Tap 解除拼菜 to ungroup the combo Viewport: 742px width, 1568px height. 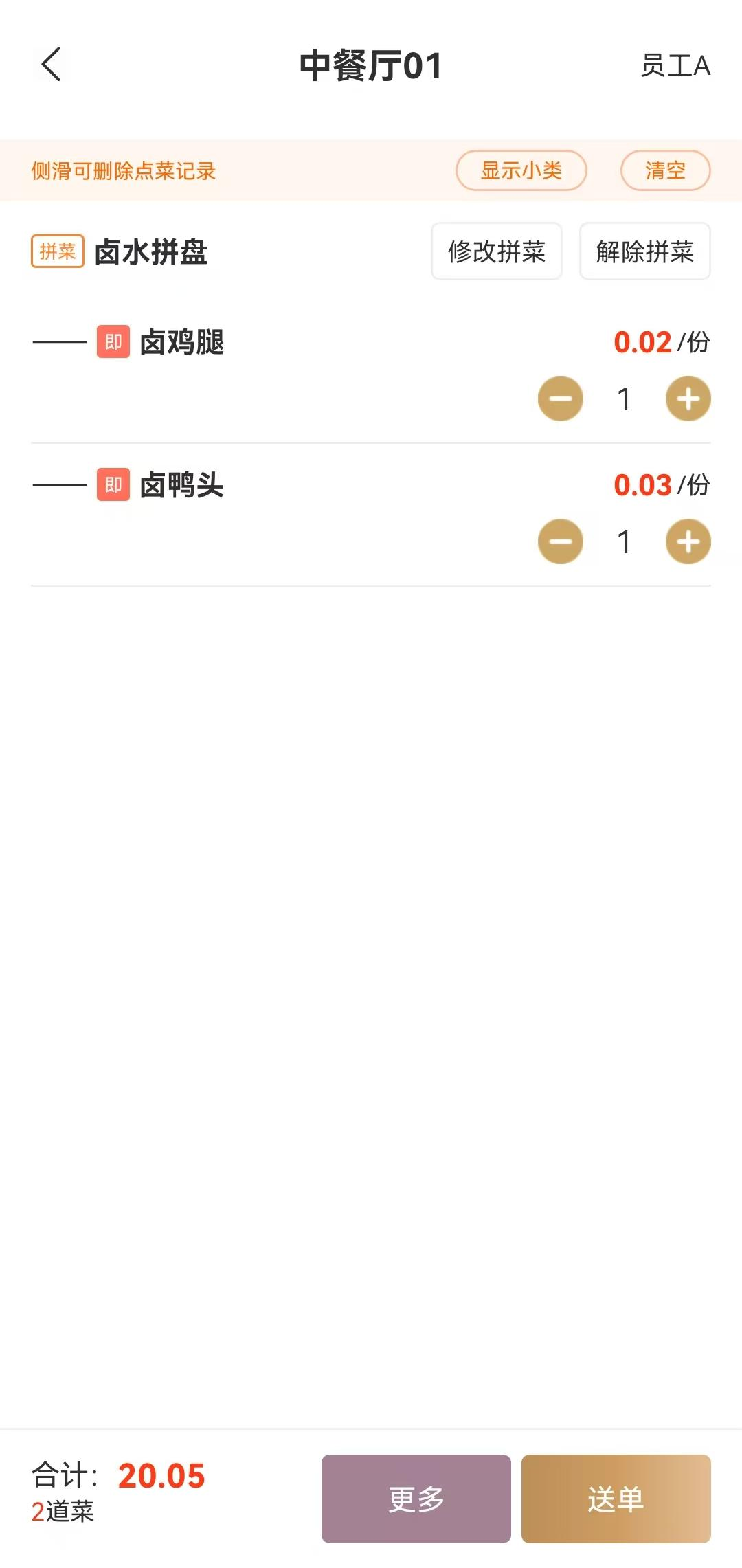tap(645, 251)
